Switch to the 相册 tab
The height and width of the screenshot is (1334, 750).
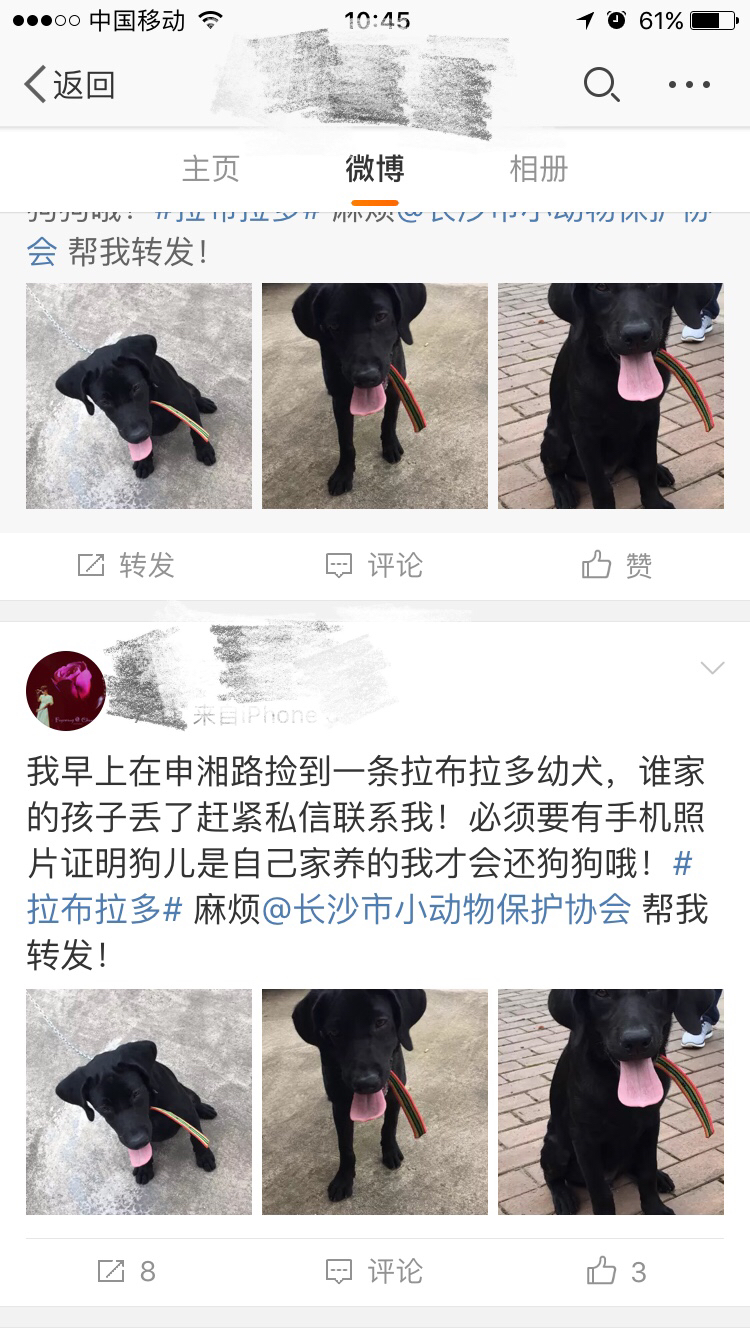(539, 169)
